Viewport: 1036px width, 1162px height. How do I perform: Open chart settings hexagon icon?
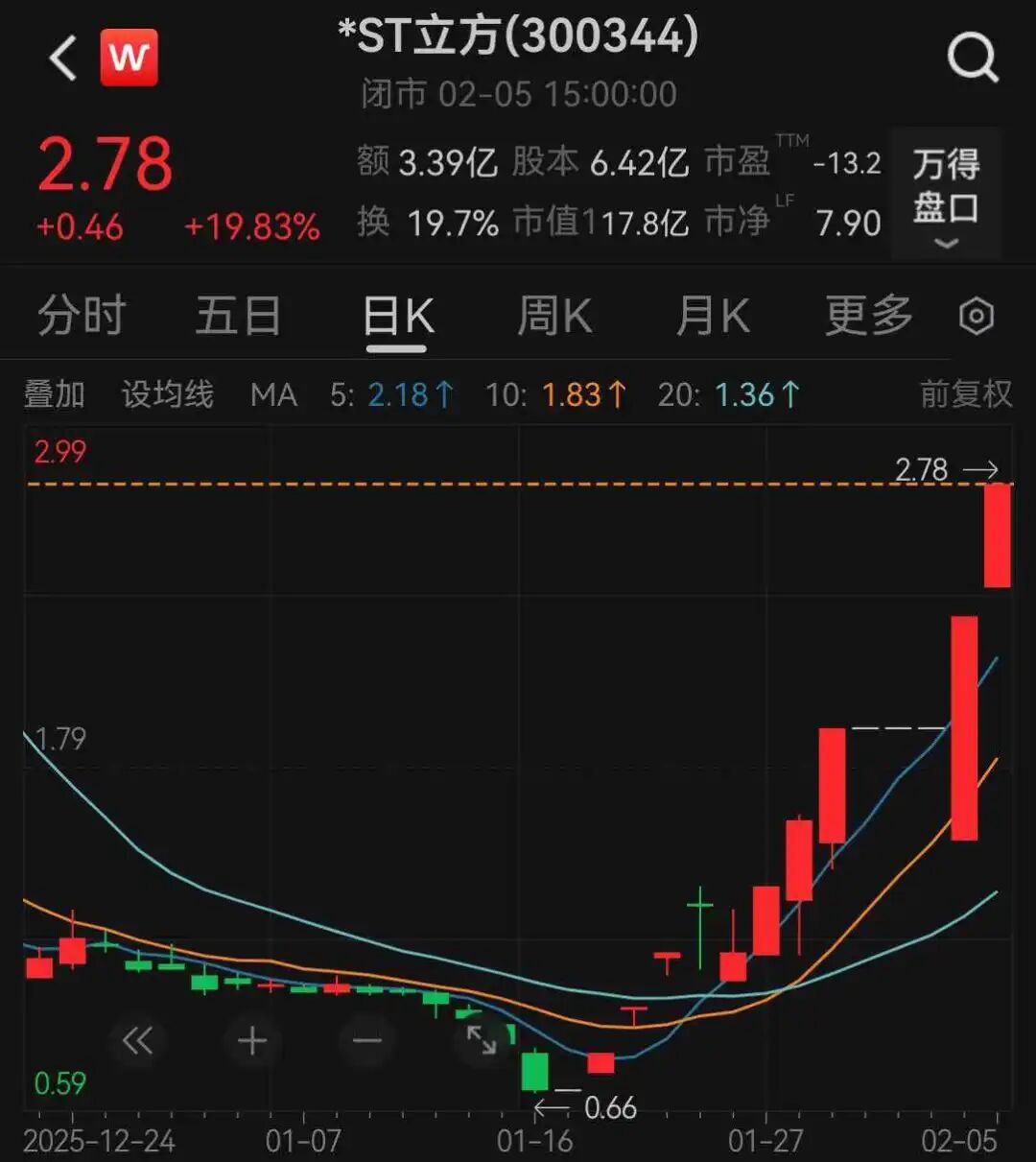977,317
